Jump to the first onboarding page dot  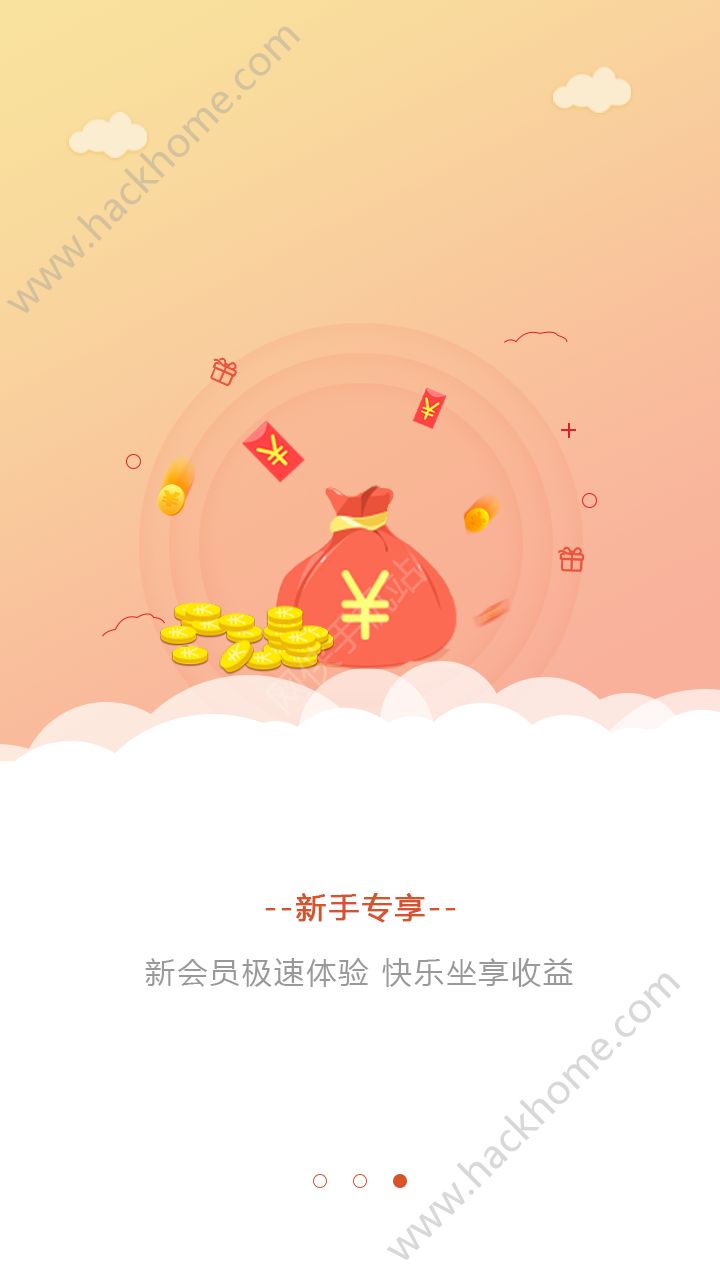coord(320,1181)
